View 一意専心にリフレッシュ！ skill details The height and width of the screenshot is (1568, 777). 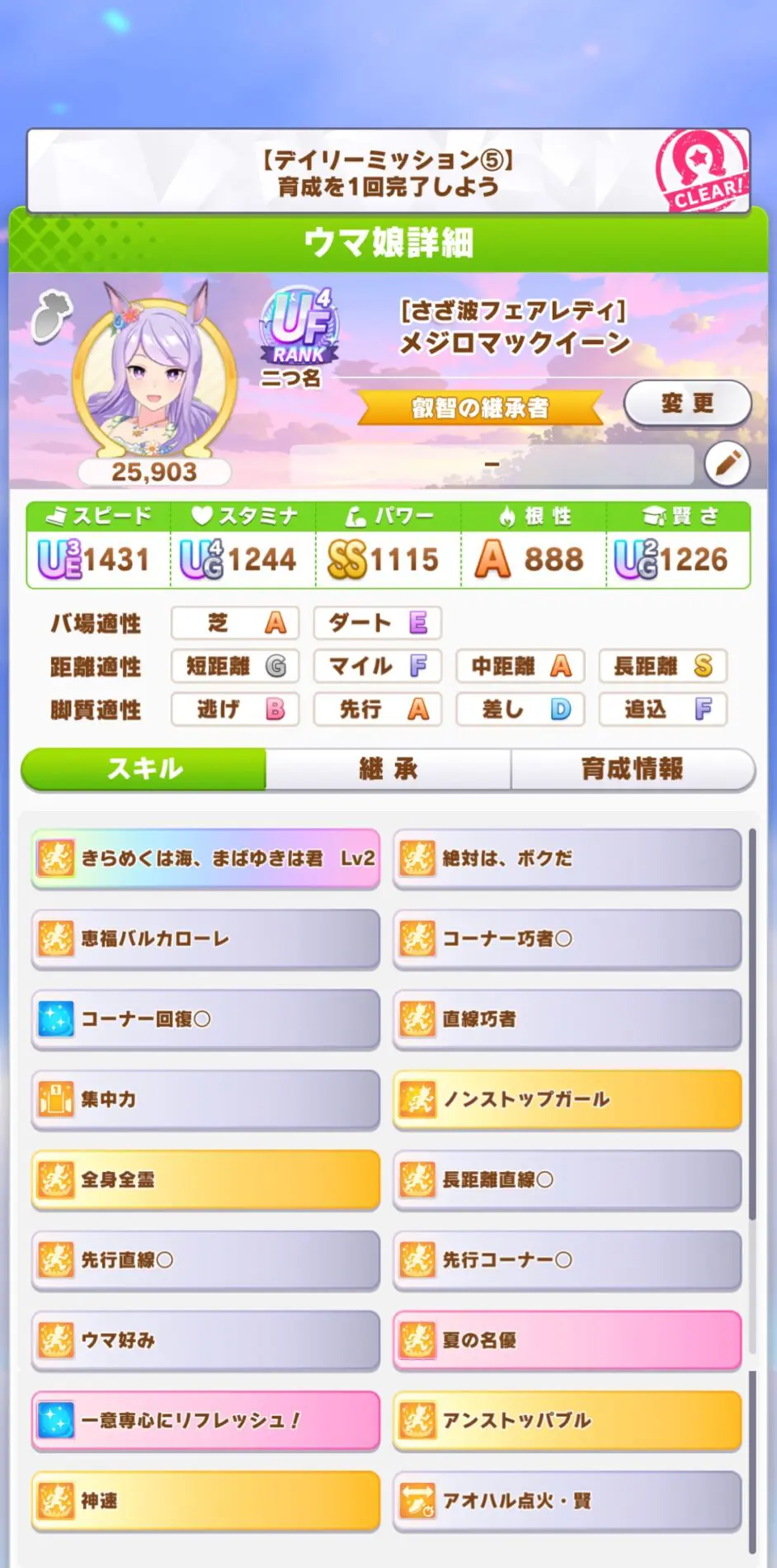[205, 1420]
